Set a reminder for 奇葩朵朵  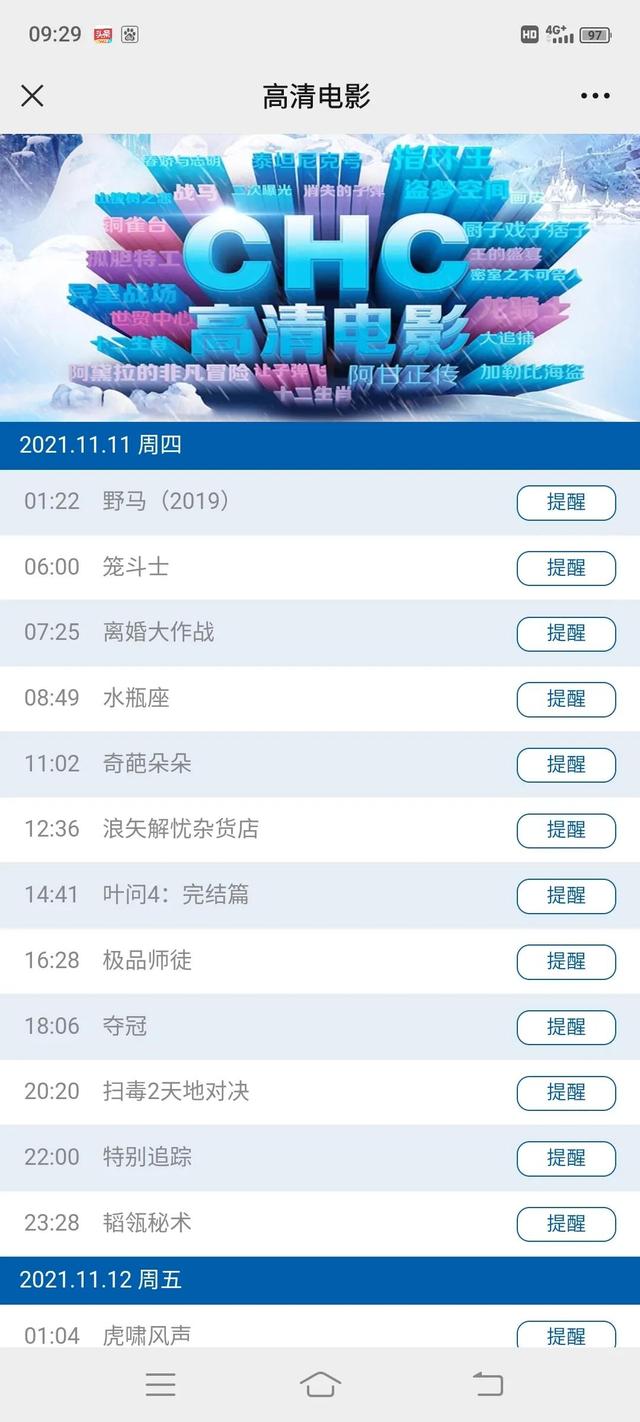pyautogui.click(x=566, y=764)
